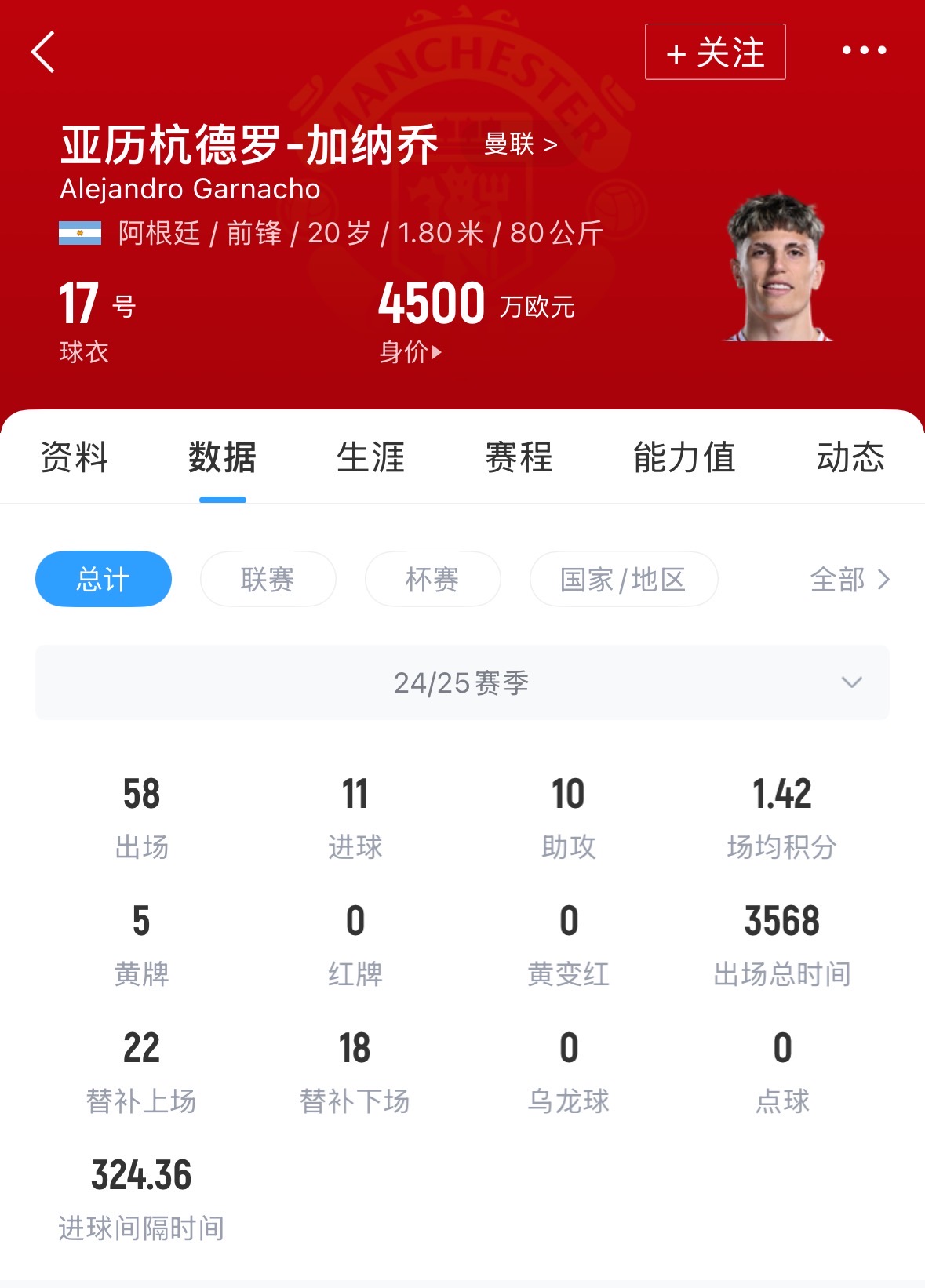
Task: Switch to the 能力值 tab
Action: click(684, 457)
